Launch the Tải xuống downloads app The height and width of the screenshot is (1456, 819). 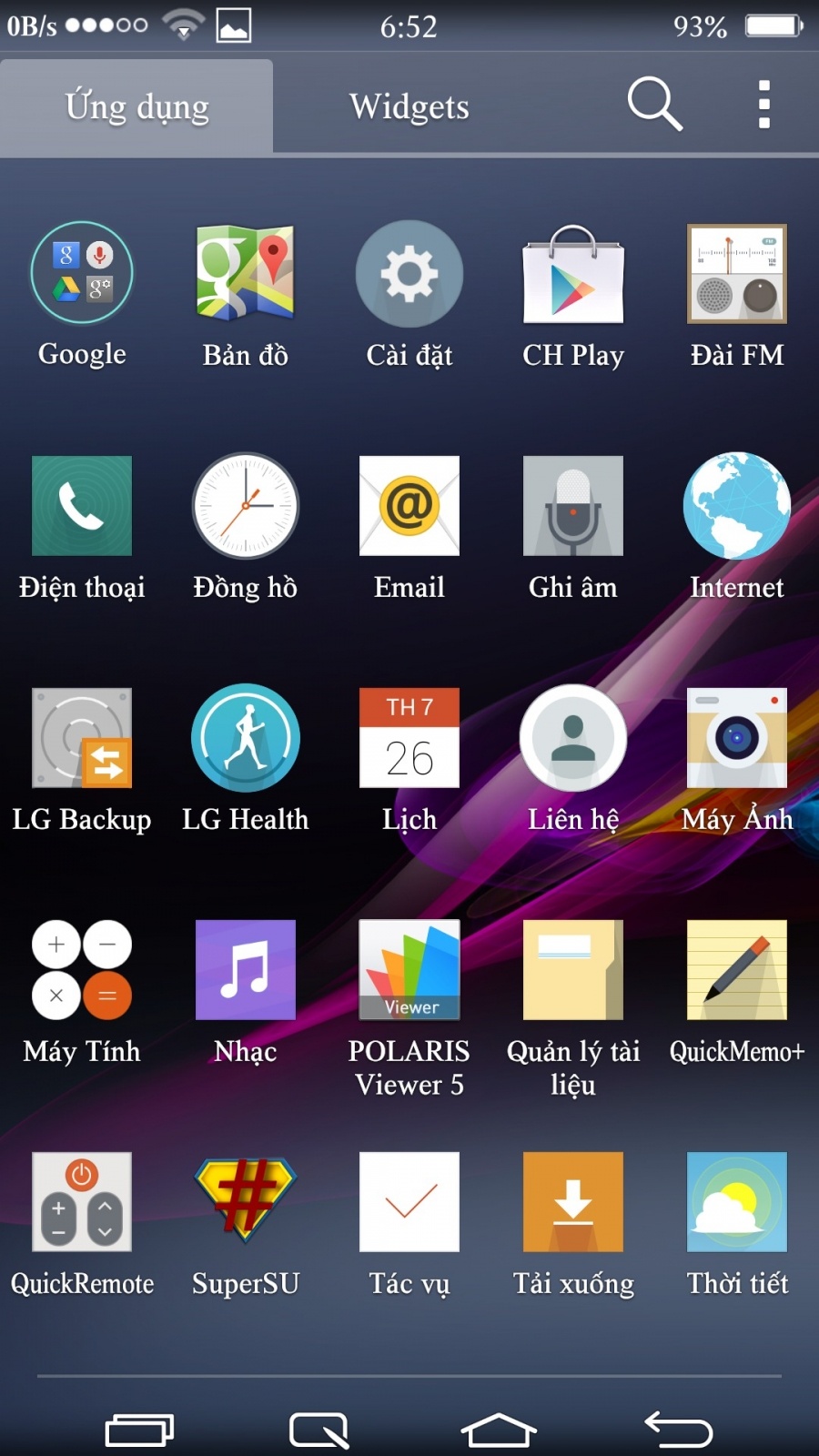pyautogui.click(x=573, y=1201)
